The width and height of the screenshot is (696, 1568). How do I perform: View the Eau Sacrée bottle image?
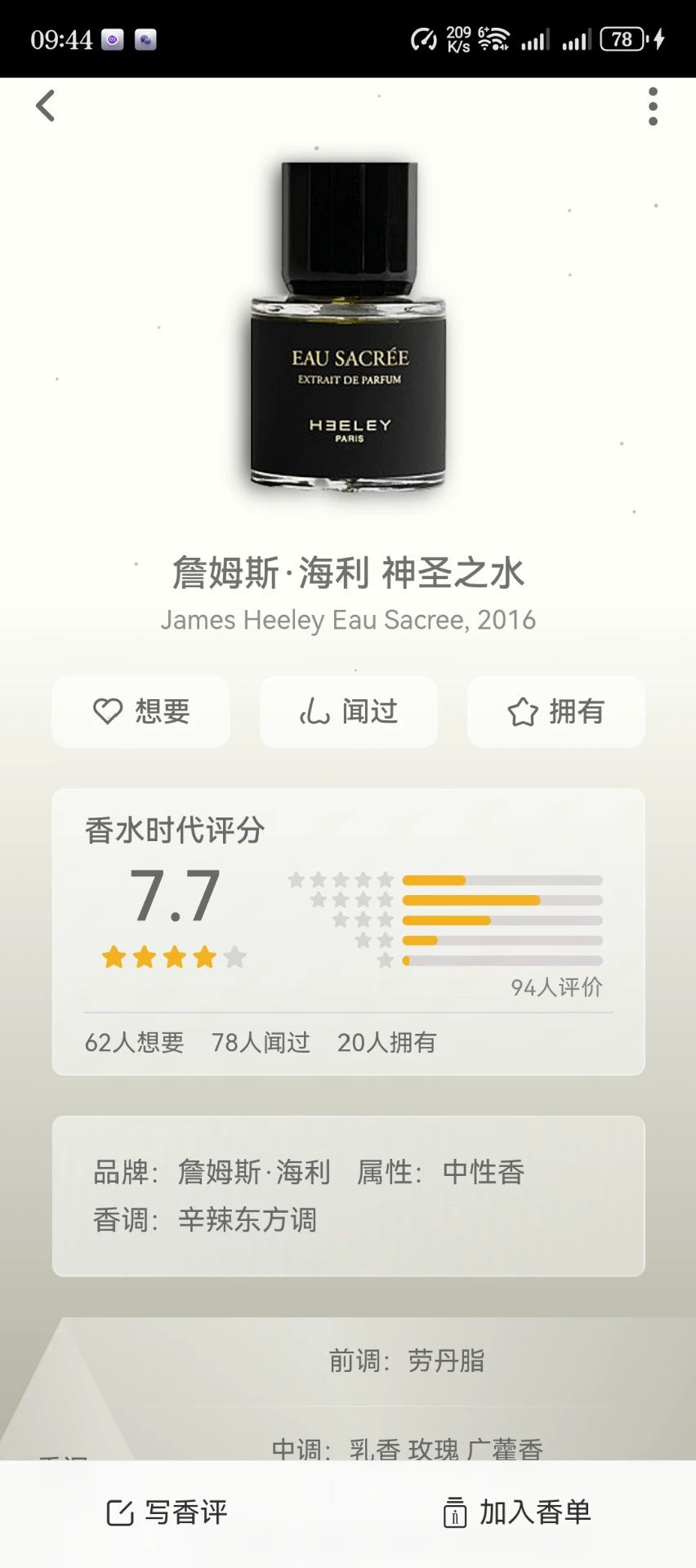click(349, 327)
